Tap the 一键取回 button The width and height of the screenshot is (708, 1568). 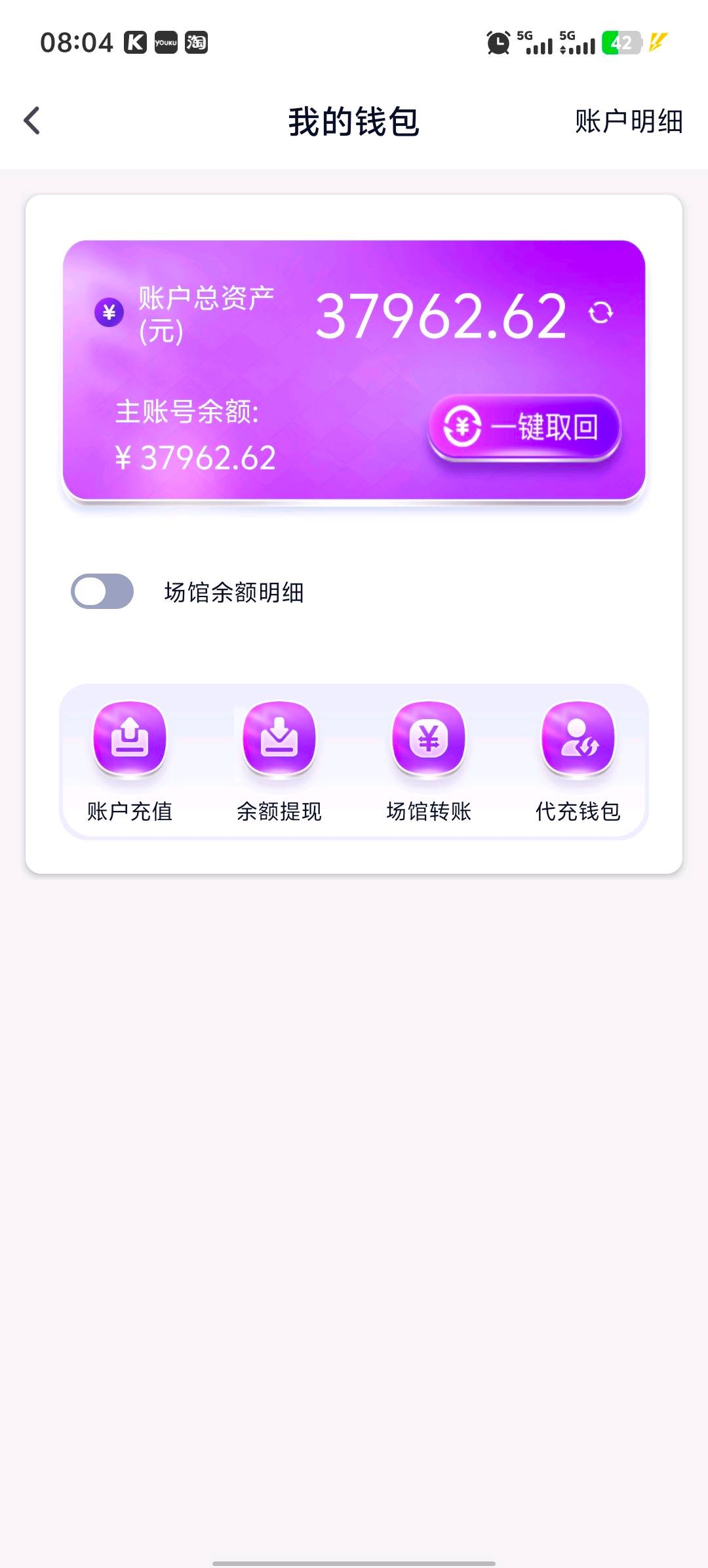pyautogui.click(x=524, y=427)
